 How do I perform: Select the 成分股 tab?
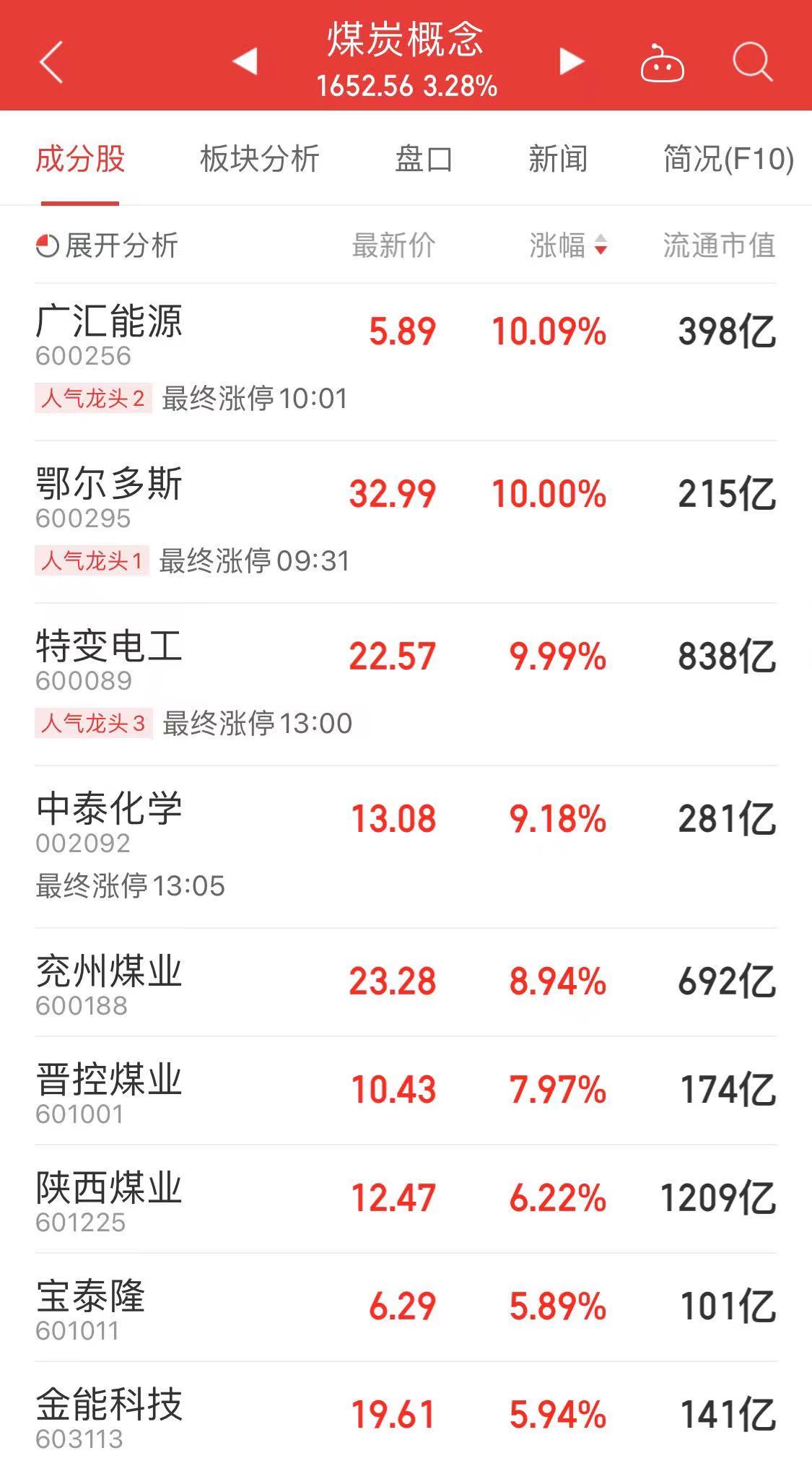click(x=80, y=159)
